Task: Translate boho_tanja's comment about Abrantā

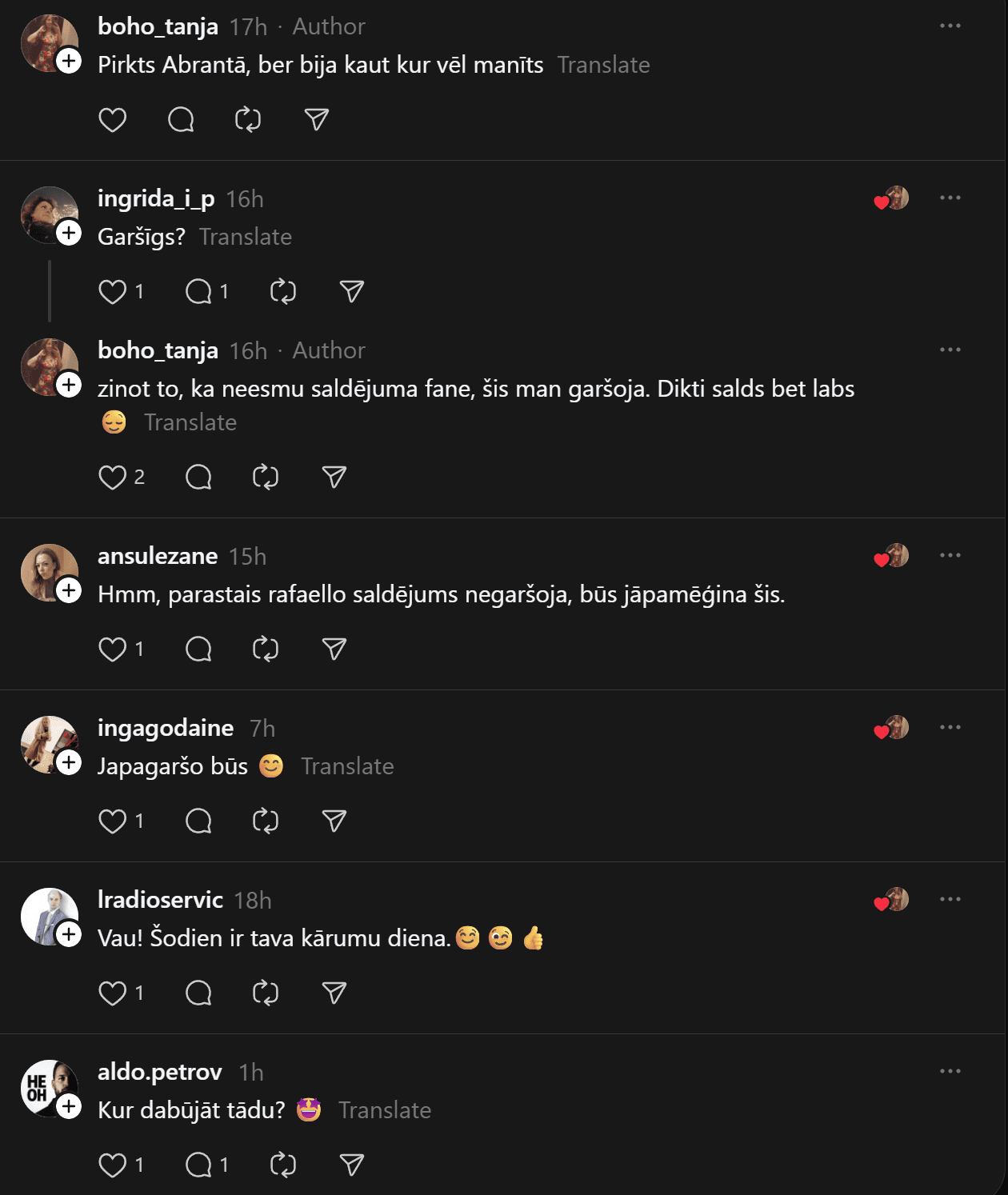Action: tap(603, 65)
